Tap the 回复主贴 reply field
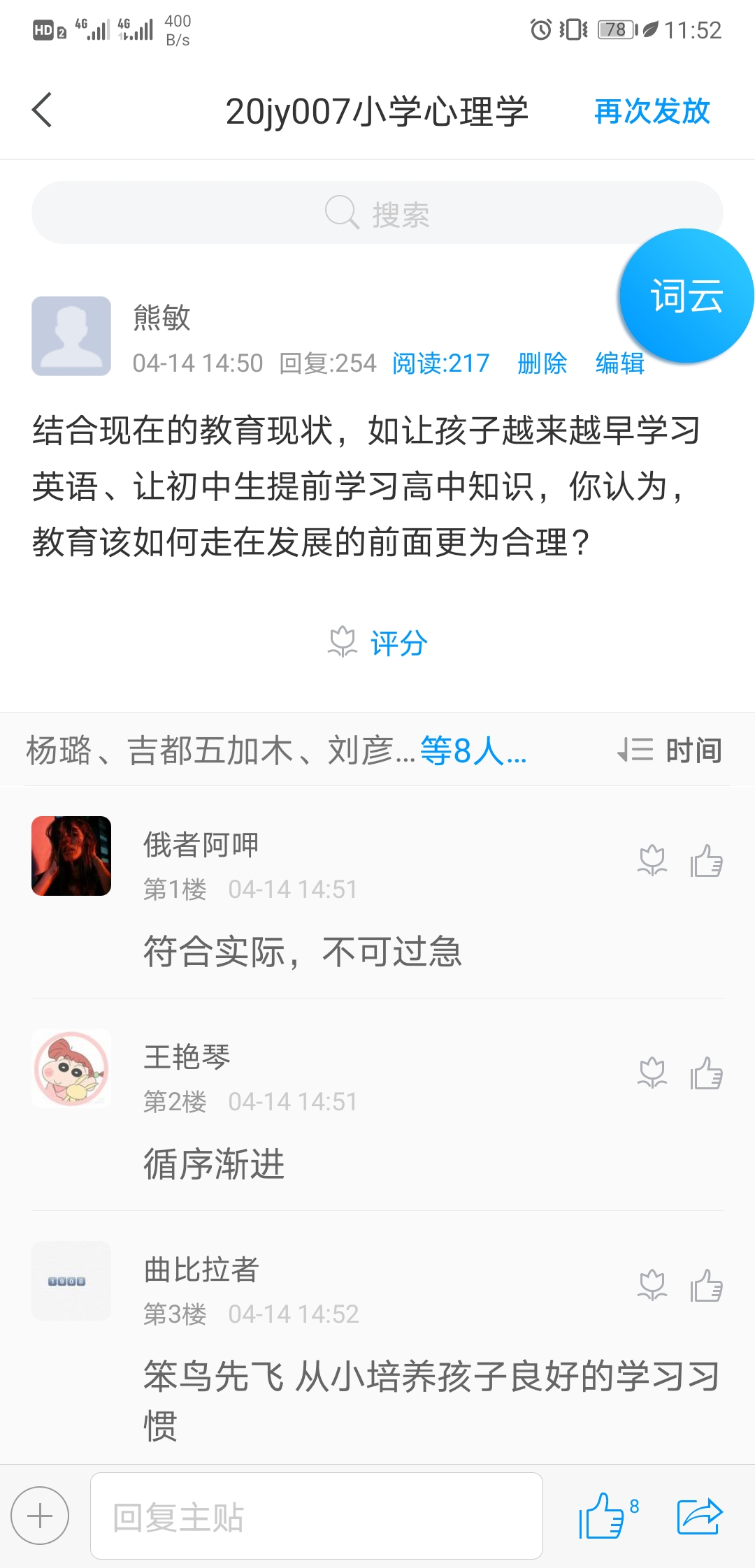 [x=316, y=1516]
